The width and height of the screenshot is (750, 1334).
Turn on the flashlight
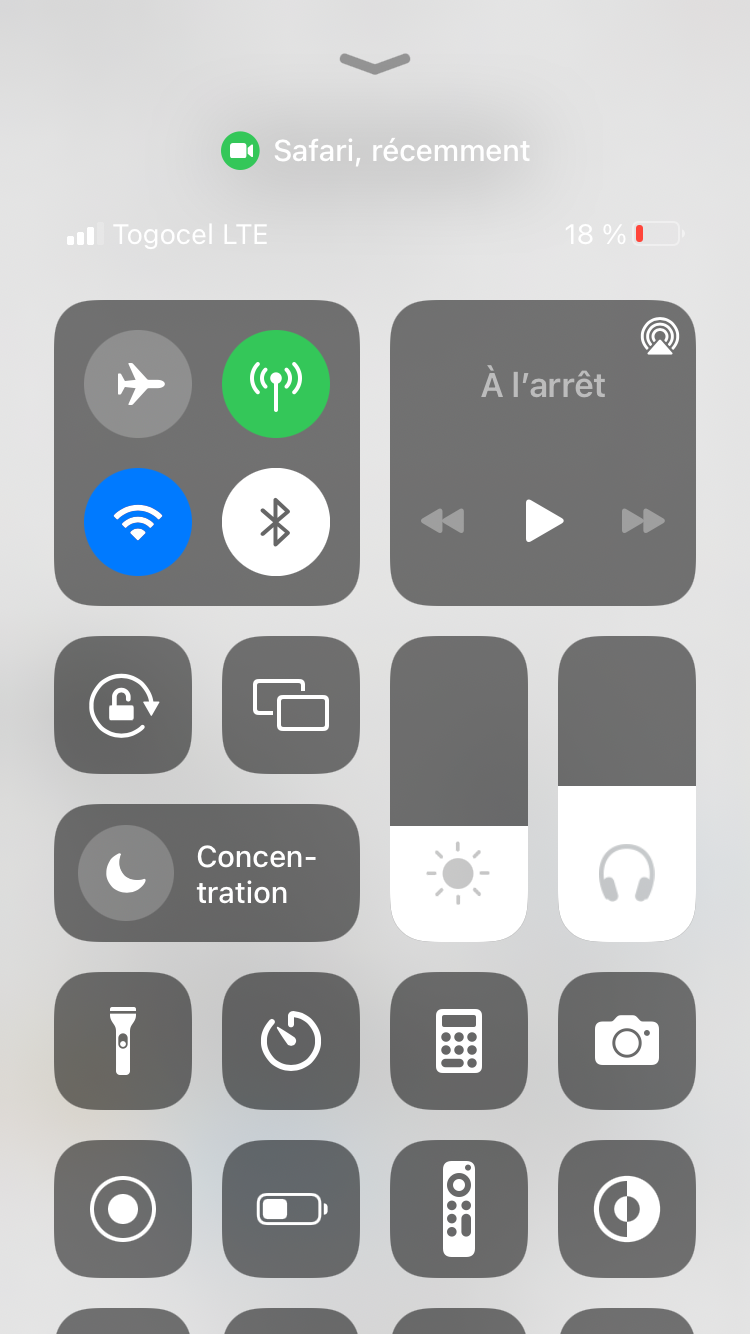(x=123, y=1041)
